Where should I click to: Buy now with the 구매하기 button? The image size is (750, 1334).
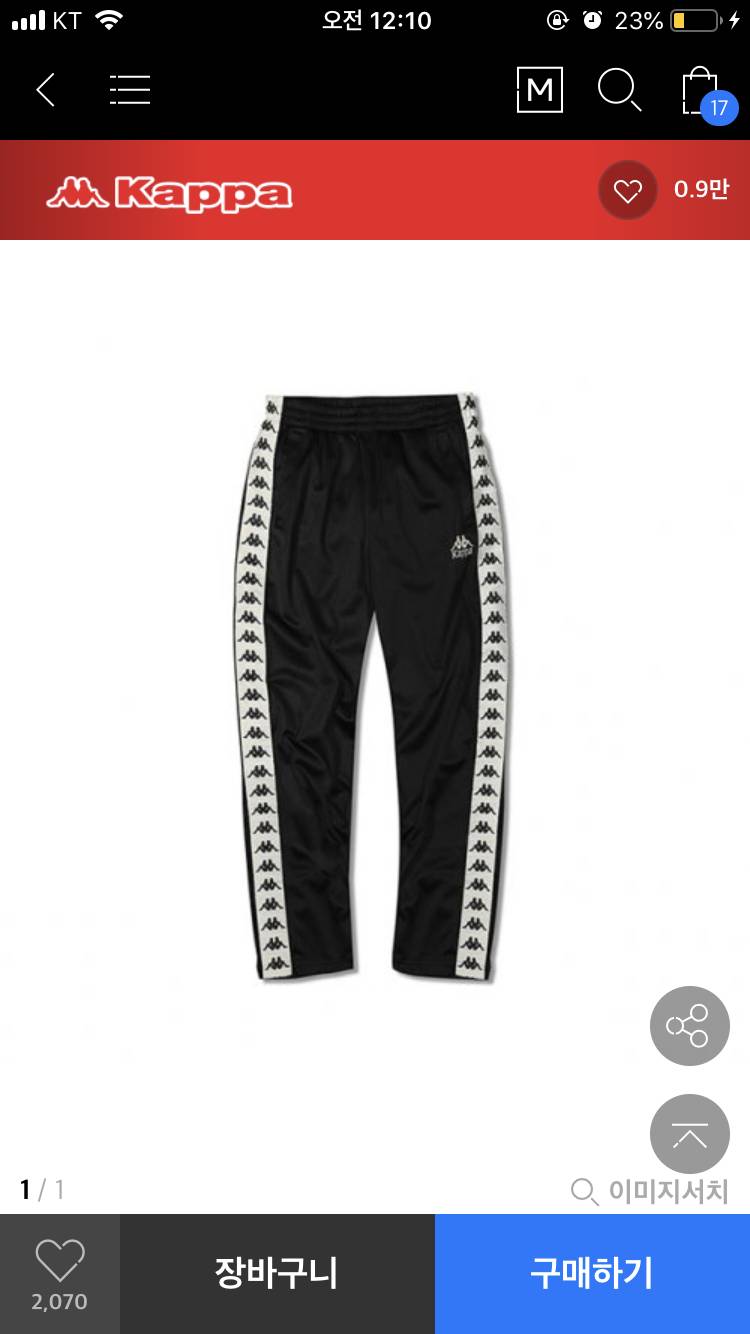[x=592, y=1273]
